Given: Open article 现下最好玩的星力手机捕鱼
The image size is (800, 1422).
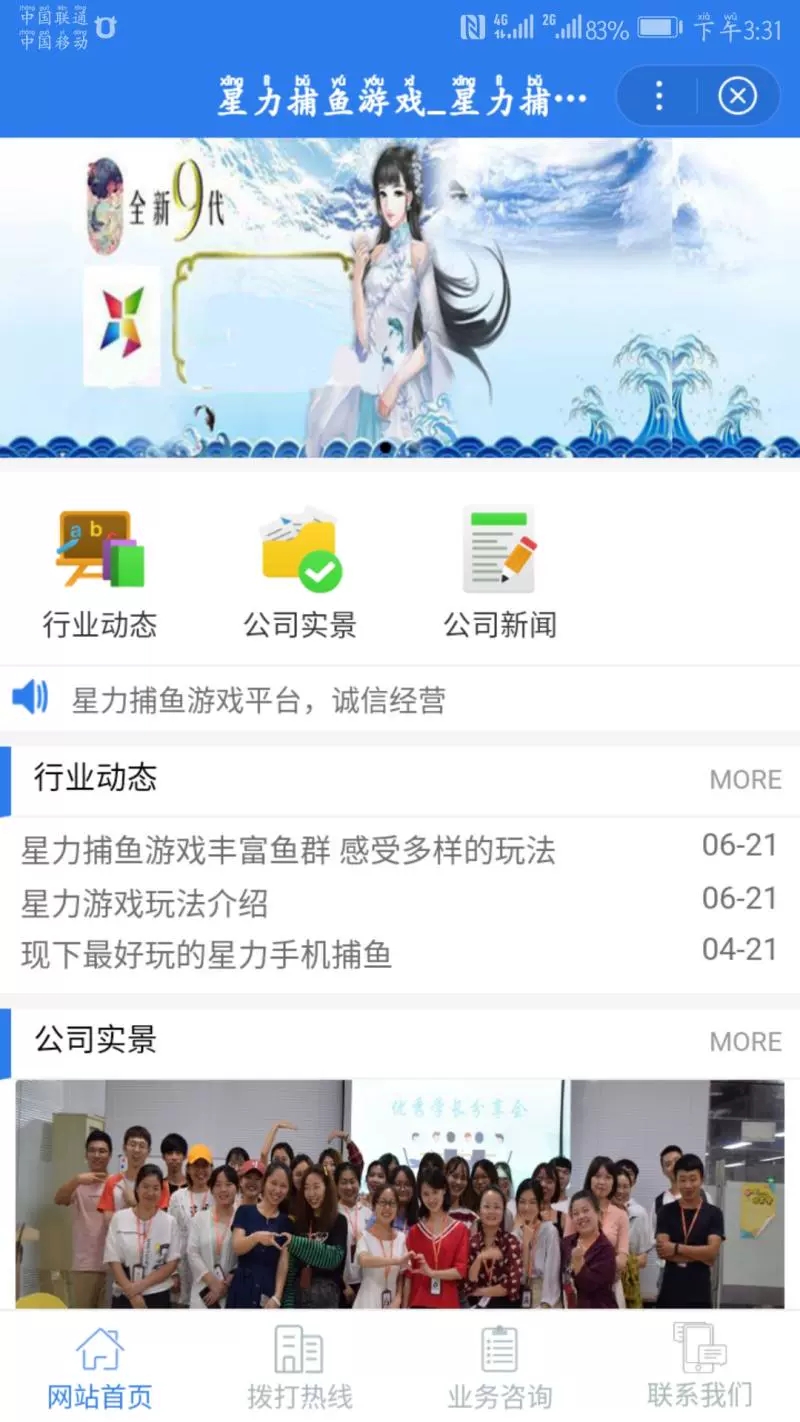Looking at the screenshot, I should (x=206, y=955).
